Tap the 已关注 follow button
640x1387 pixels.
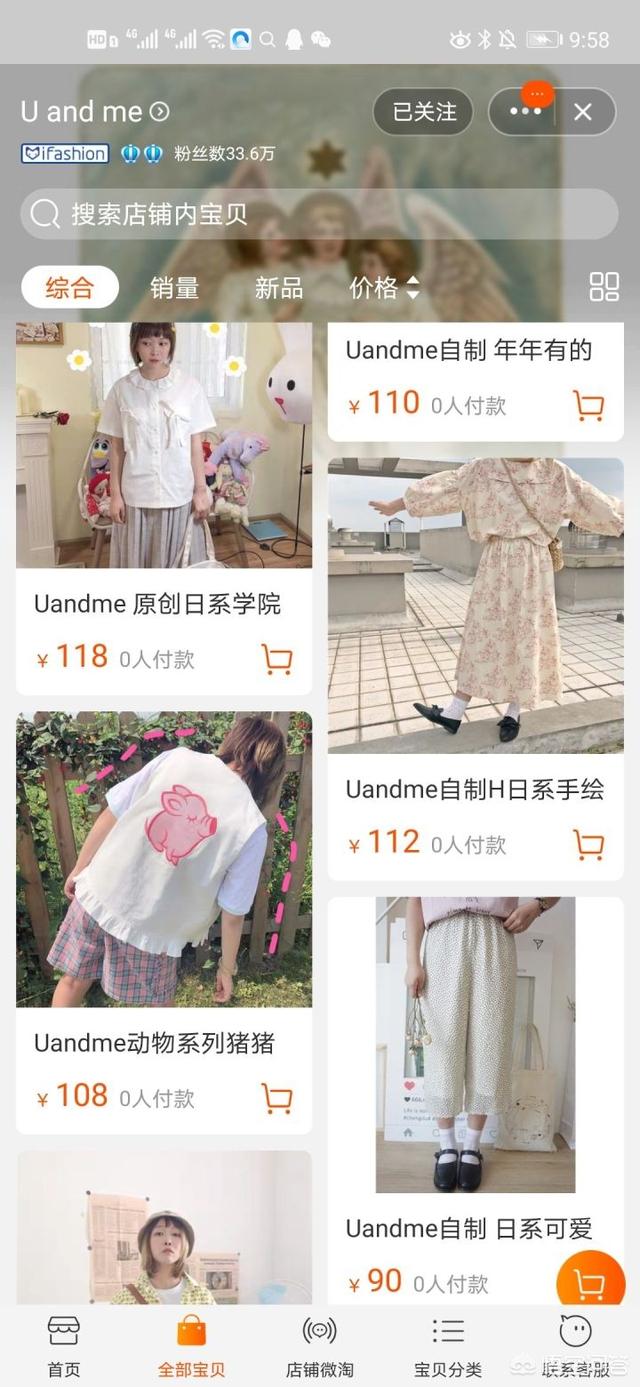pos(423,112)
